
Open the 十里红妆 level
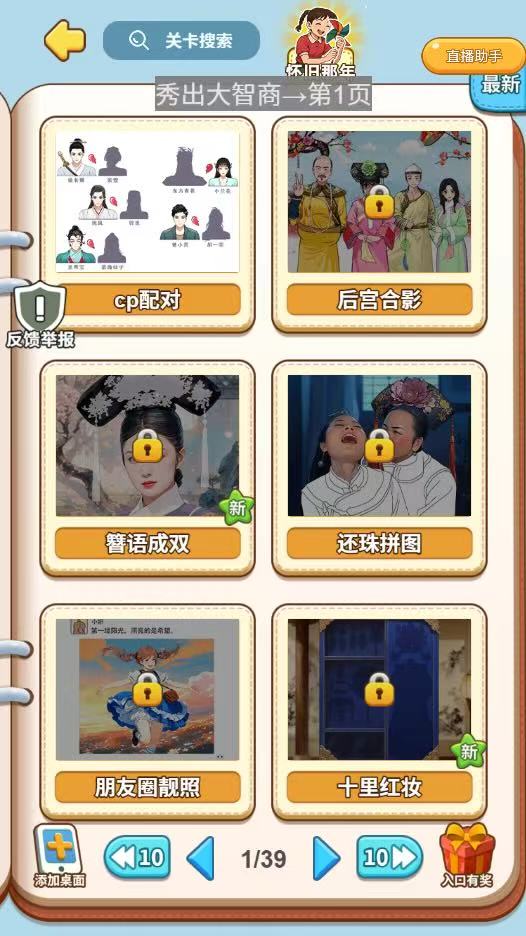[379, 712]
